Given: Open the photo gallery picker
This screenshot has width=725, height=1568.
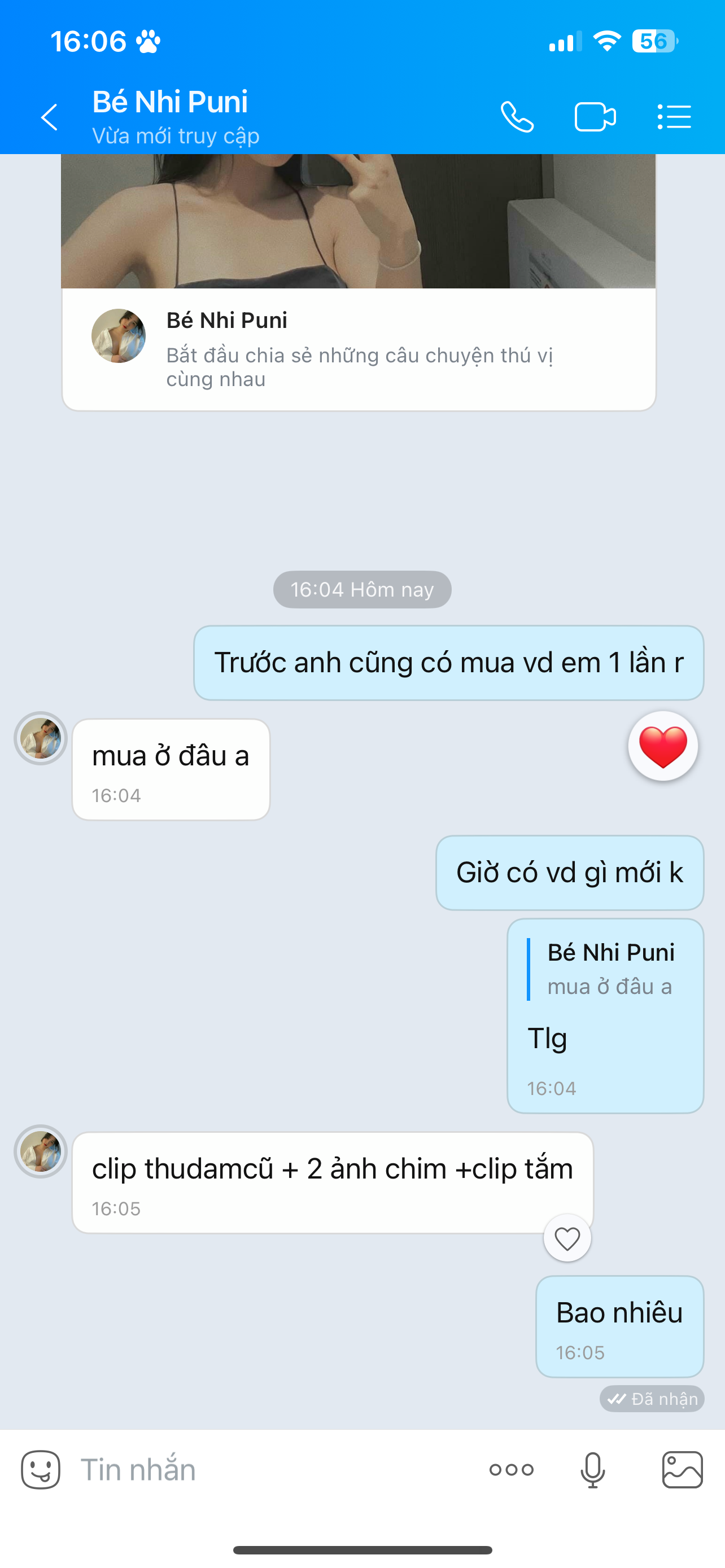Looking at the screenshot, I should tap(683, 1469).
